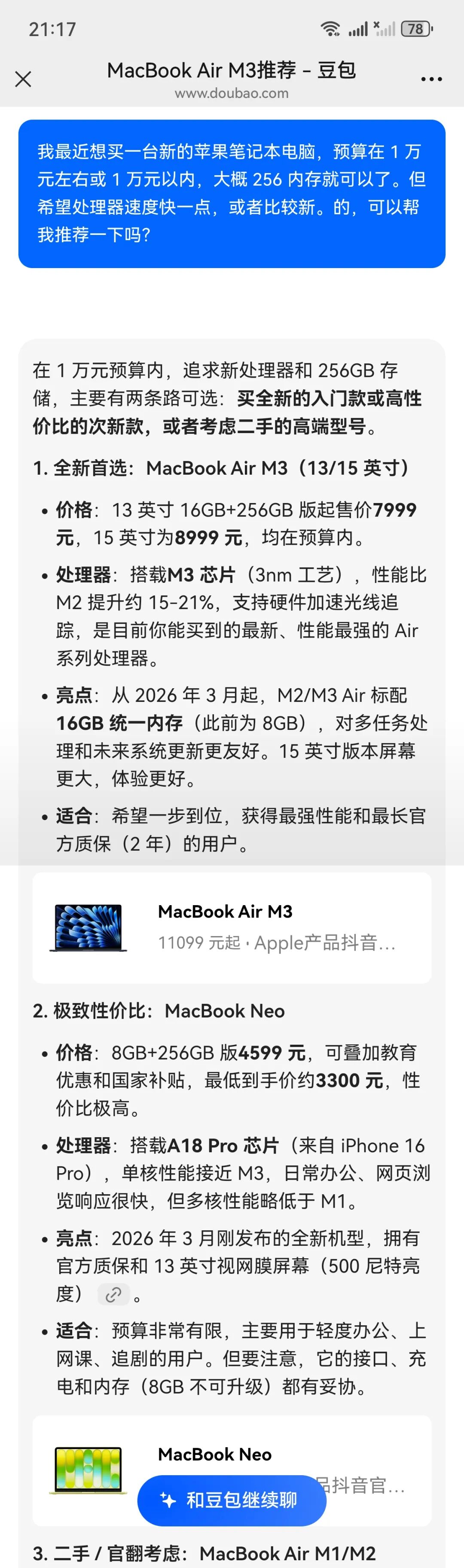Close the Doubao web page
The height and width of the screenshot is (1568, 464).
click(x=23, y=79)
